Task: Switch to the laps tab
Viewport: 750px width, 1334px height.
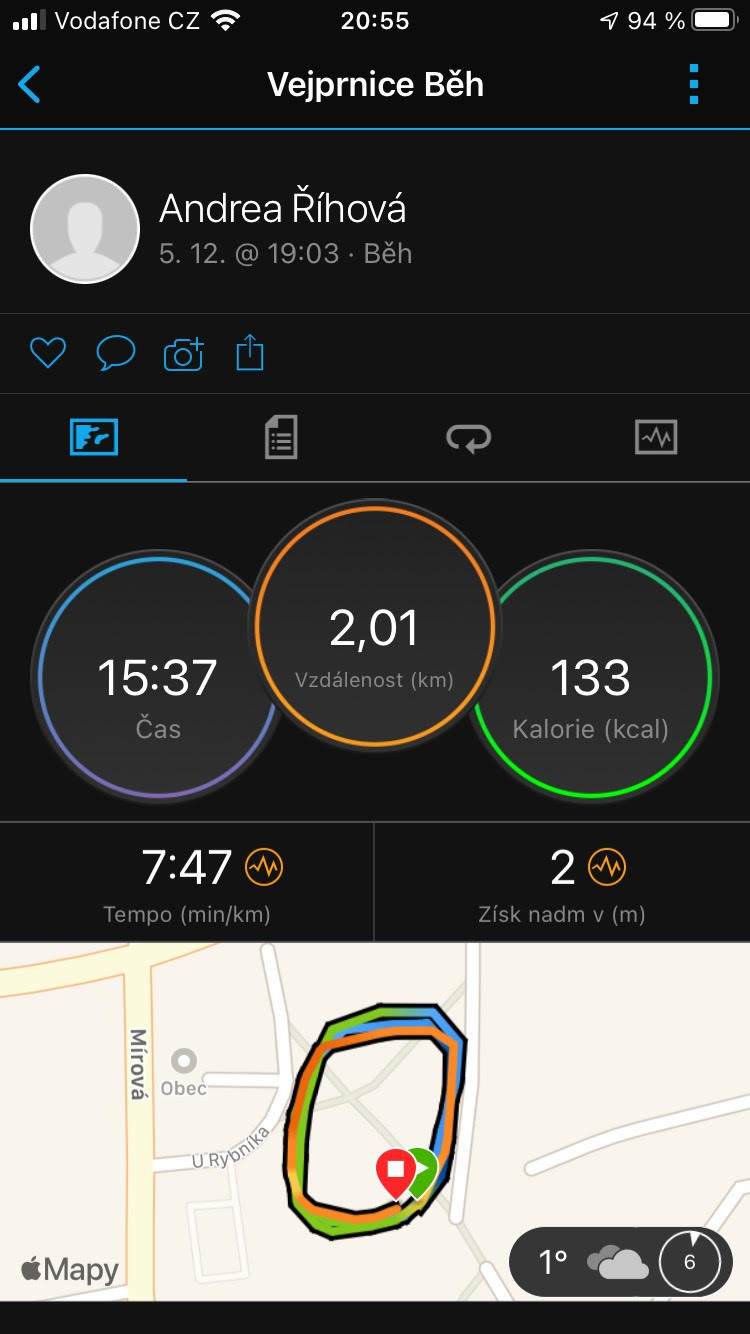Action: click(x=468, y=438)
